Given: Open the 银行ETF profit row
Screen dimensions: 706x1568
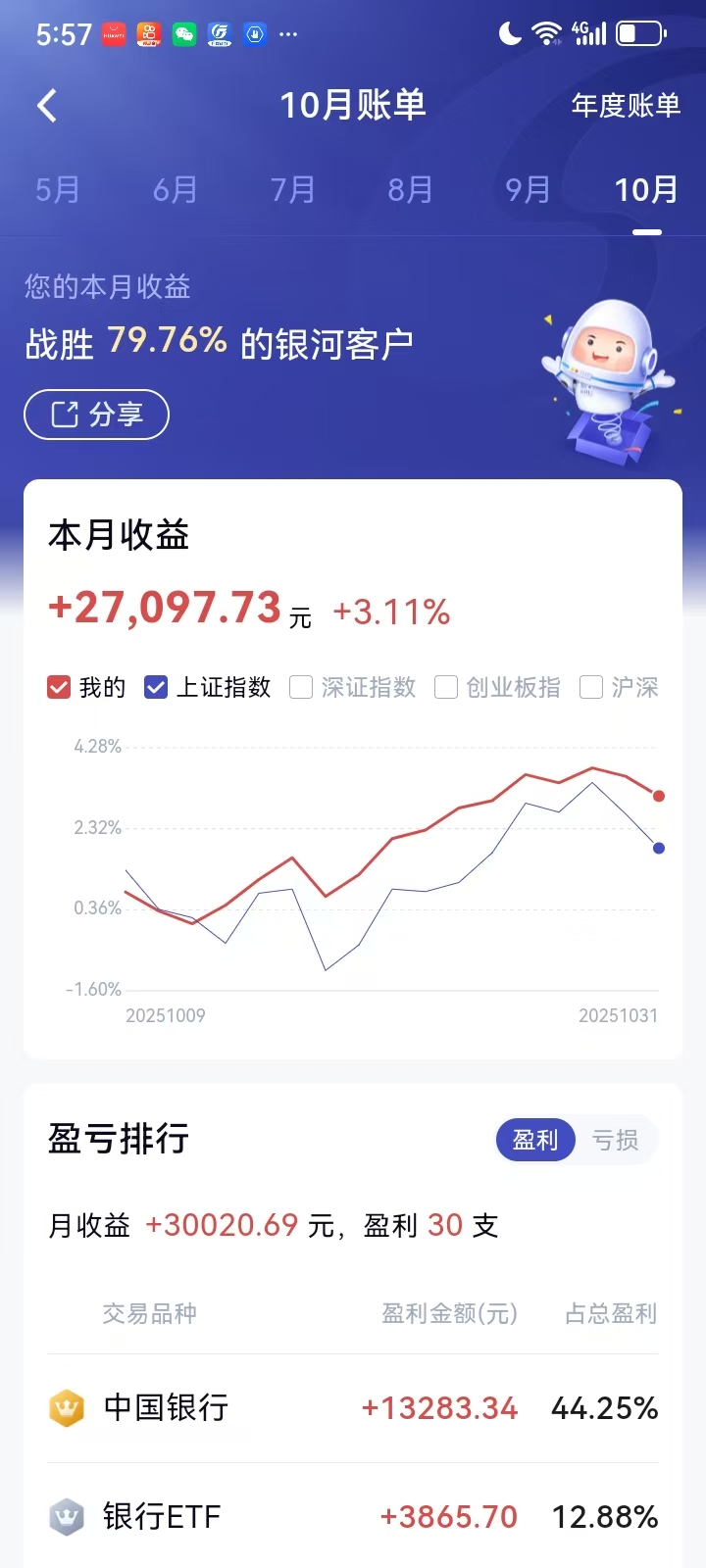Looking at the screenshot, I should [x=353, y=1517].
